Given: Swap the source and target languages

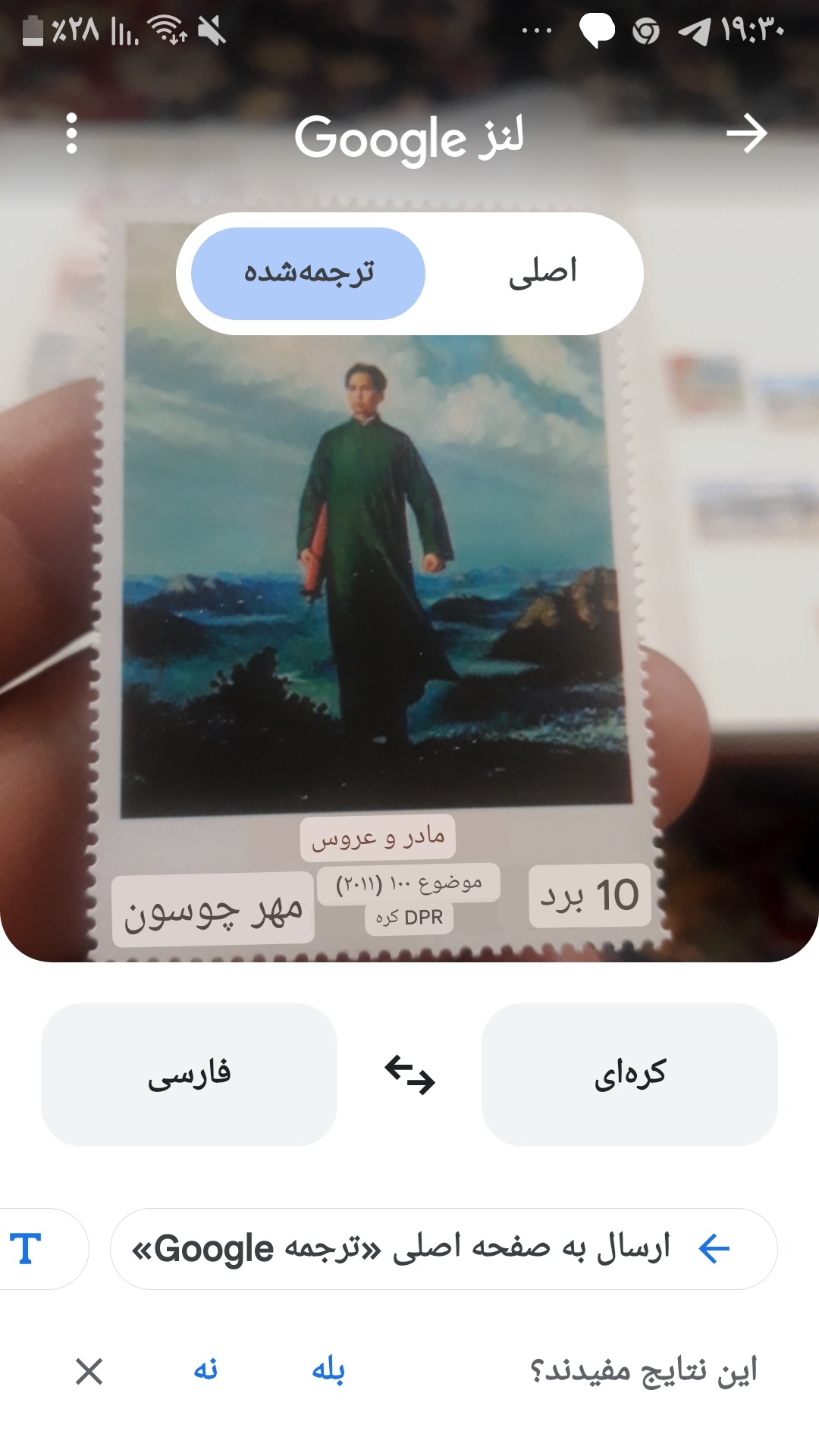Looking at the screenshot, I should 409,1075.
